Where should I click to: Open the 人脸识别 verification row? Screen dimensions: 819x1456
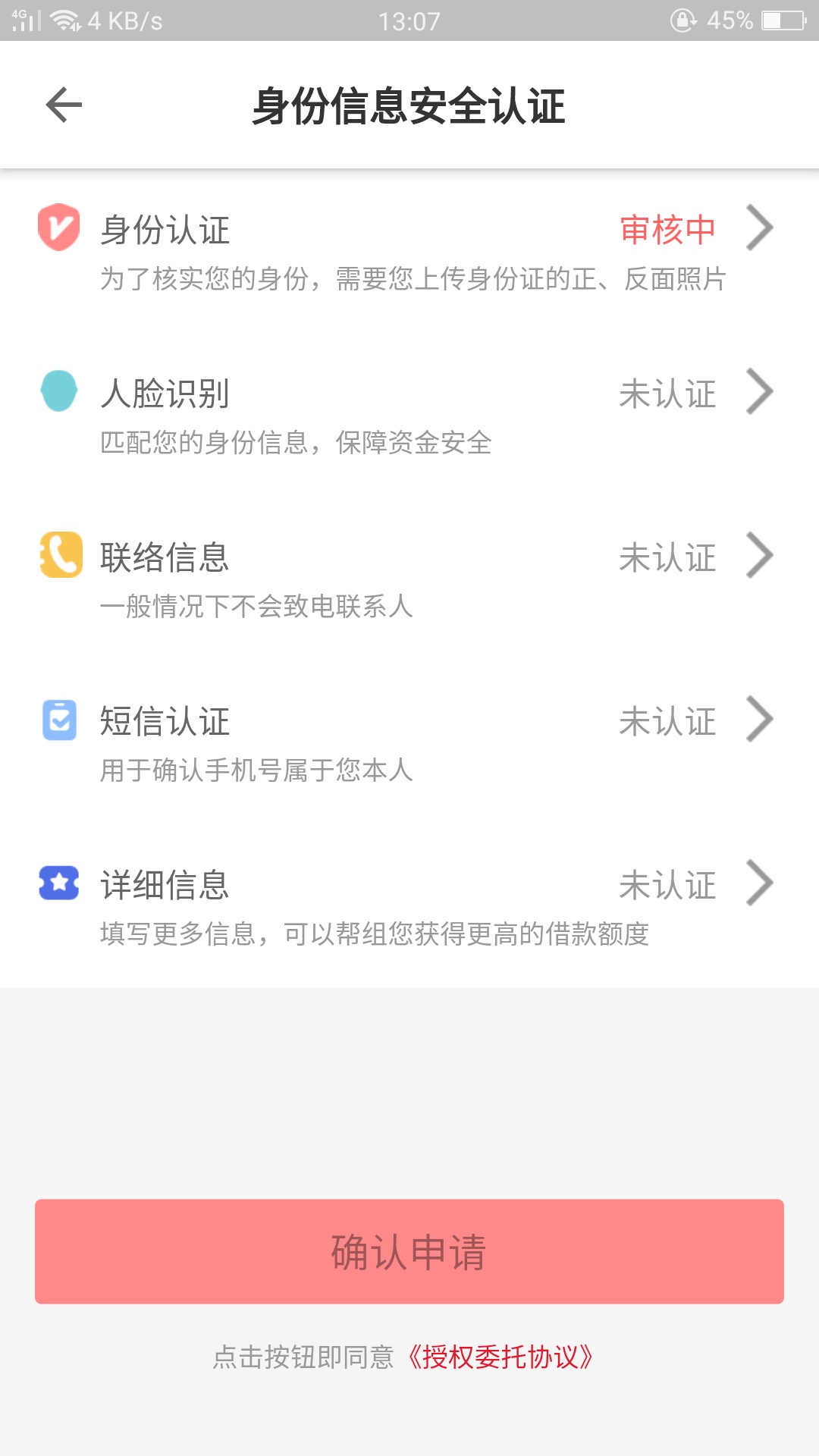coord(409,414)
